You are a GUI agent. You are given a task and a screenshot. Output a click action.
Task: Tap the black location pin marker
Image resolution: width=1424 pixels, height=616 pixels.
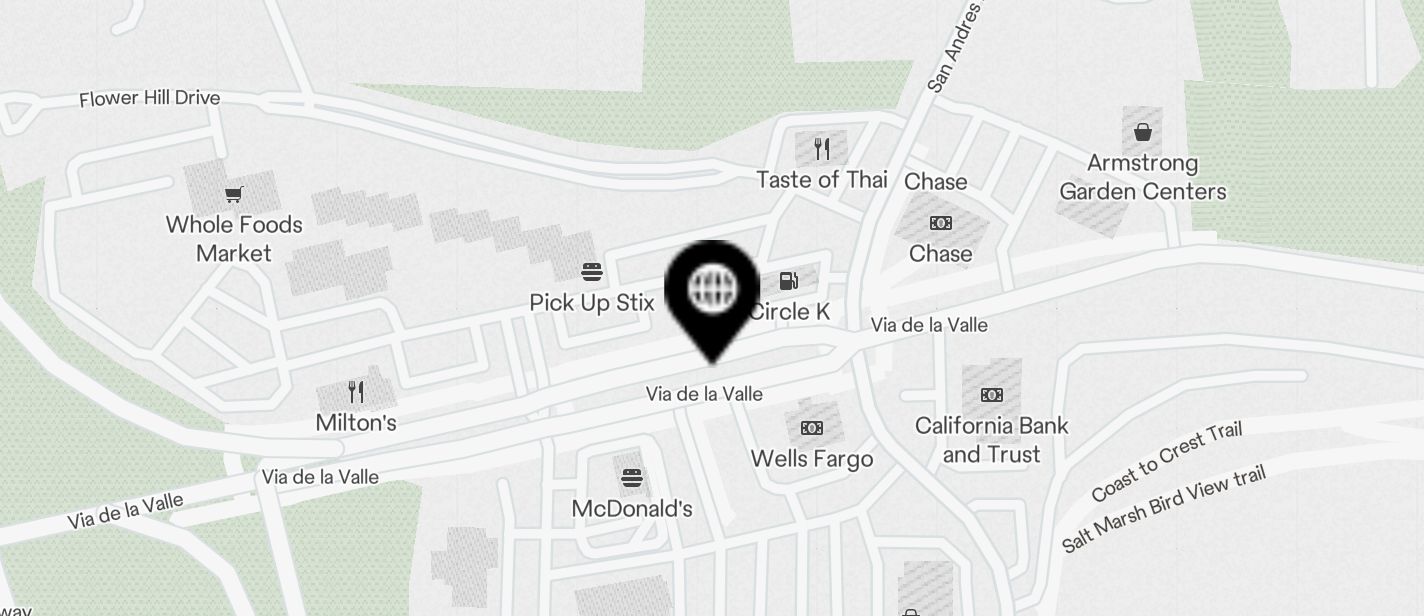(x=712, y=292)
